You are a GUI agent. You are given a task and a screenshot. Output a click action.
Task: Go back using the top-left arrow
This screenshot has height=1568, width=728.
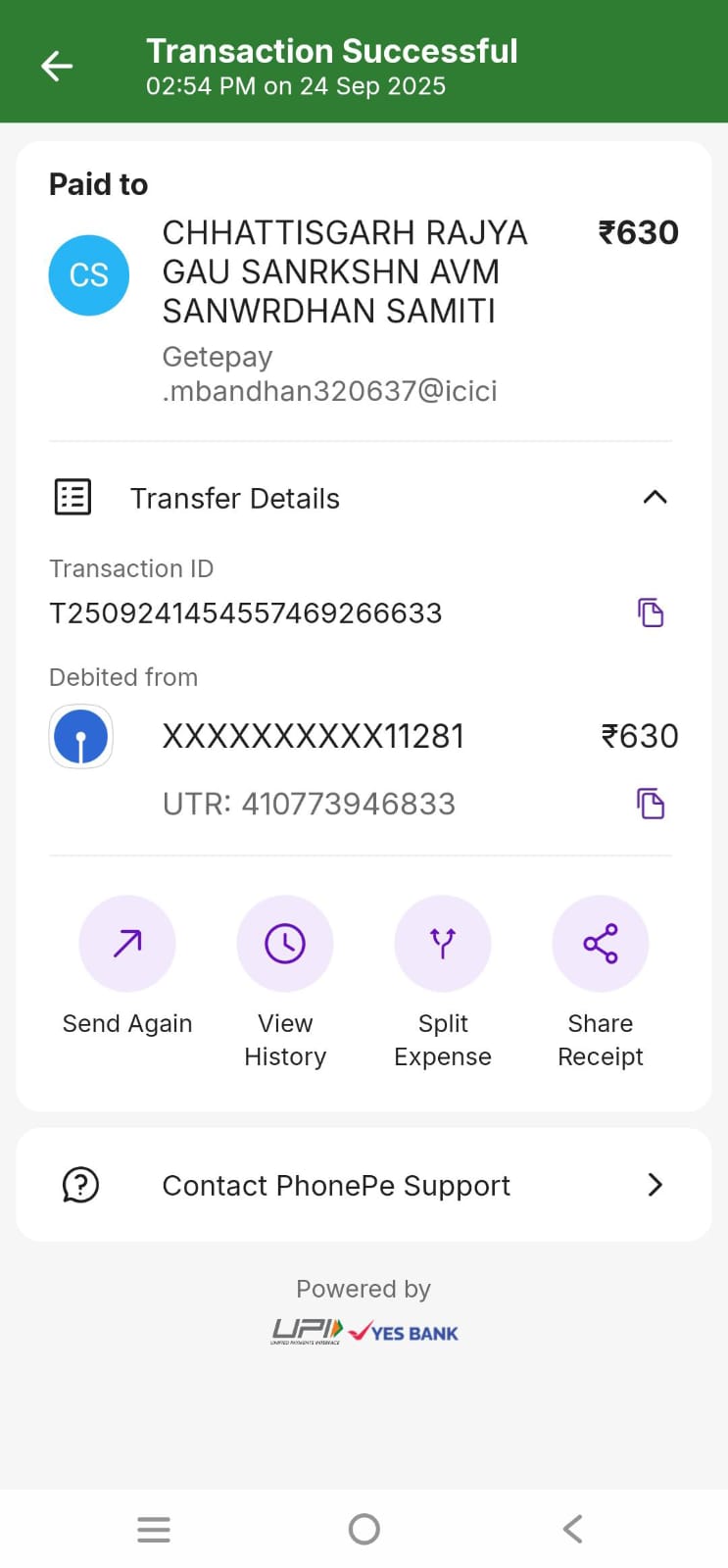coord(57,67)
